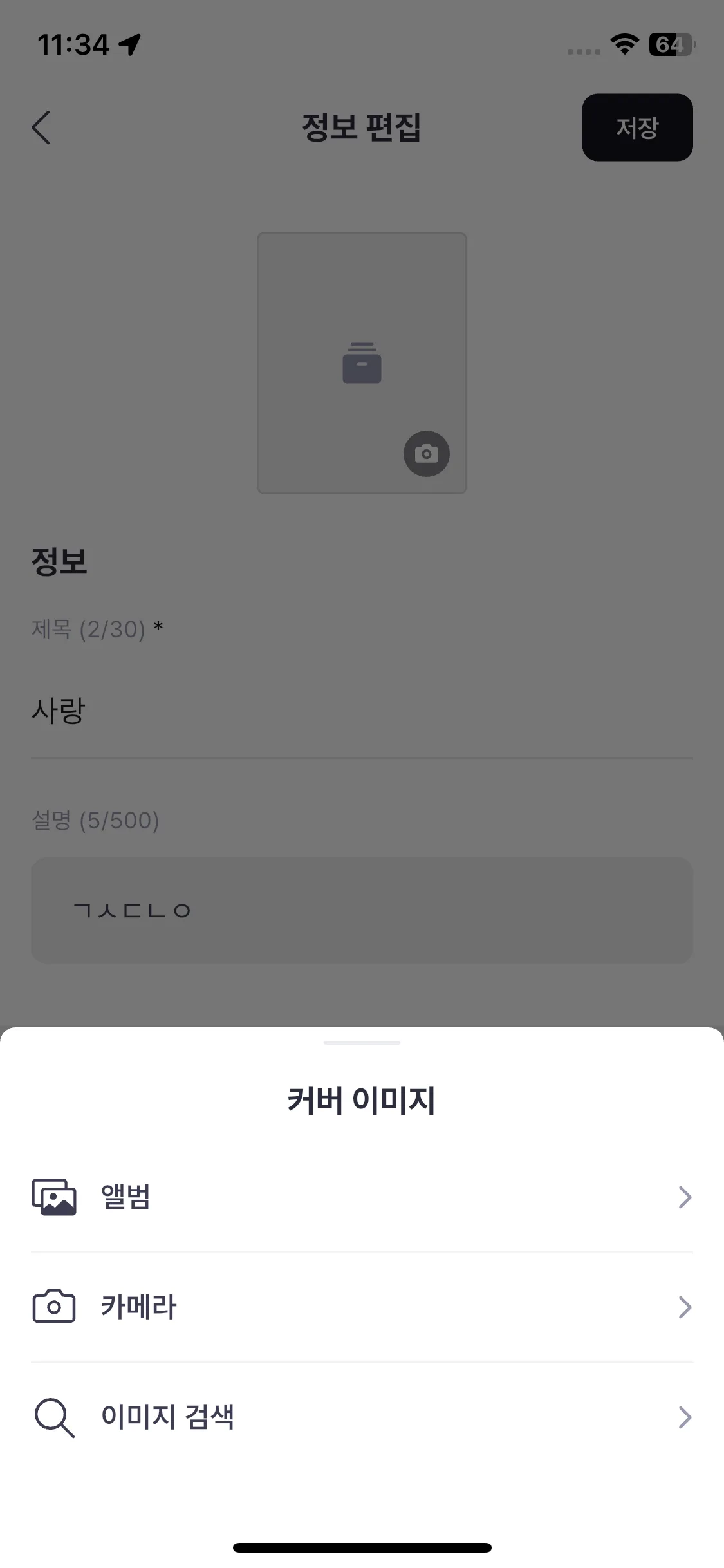Choose 이미지 검색 option
724x1568 pixels.
pyautogui.click(x=362, y=1417)
